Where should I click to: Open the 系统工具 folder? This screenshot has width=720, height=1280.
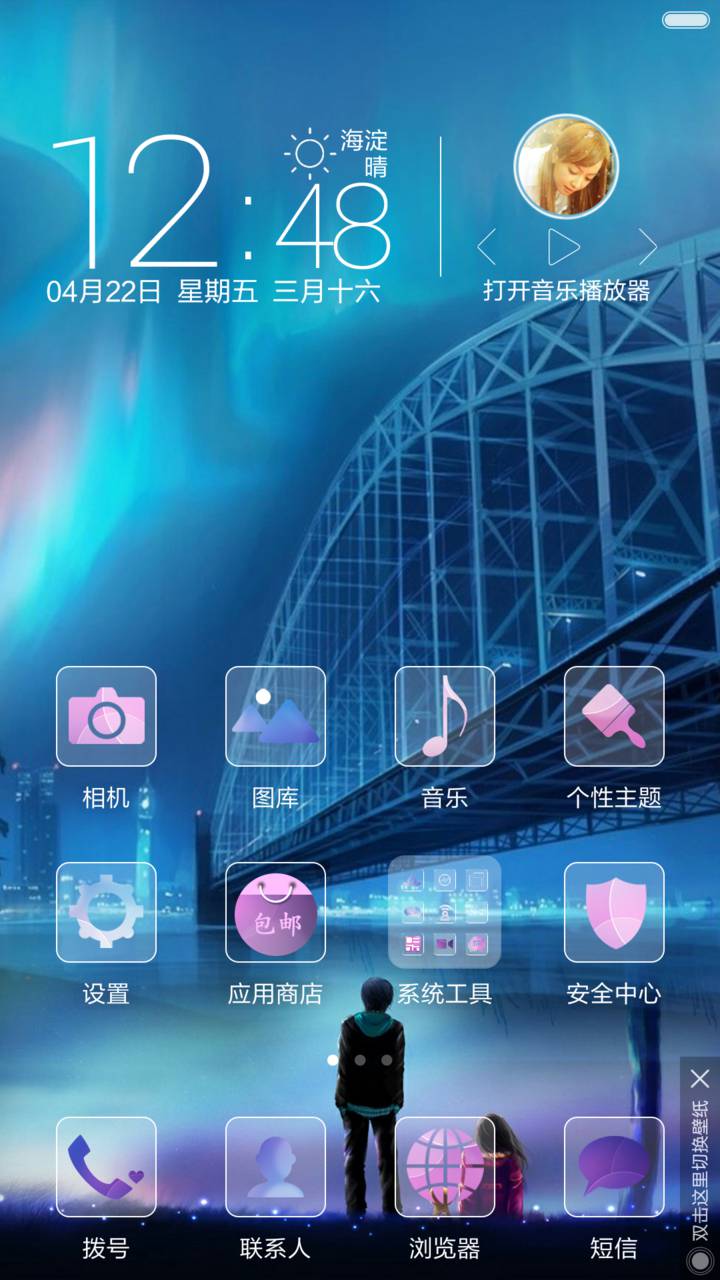coord(444,912)
